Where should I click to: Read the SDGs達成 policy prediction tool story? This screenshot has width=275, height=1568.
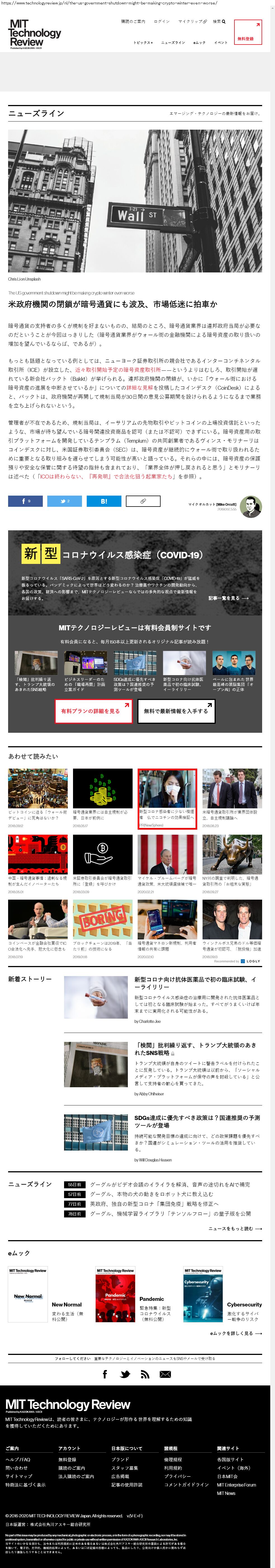196,1121
